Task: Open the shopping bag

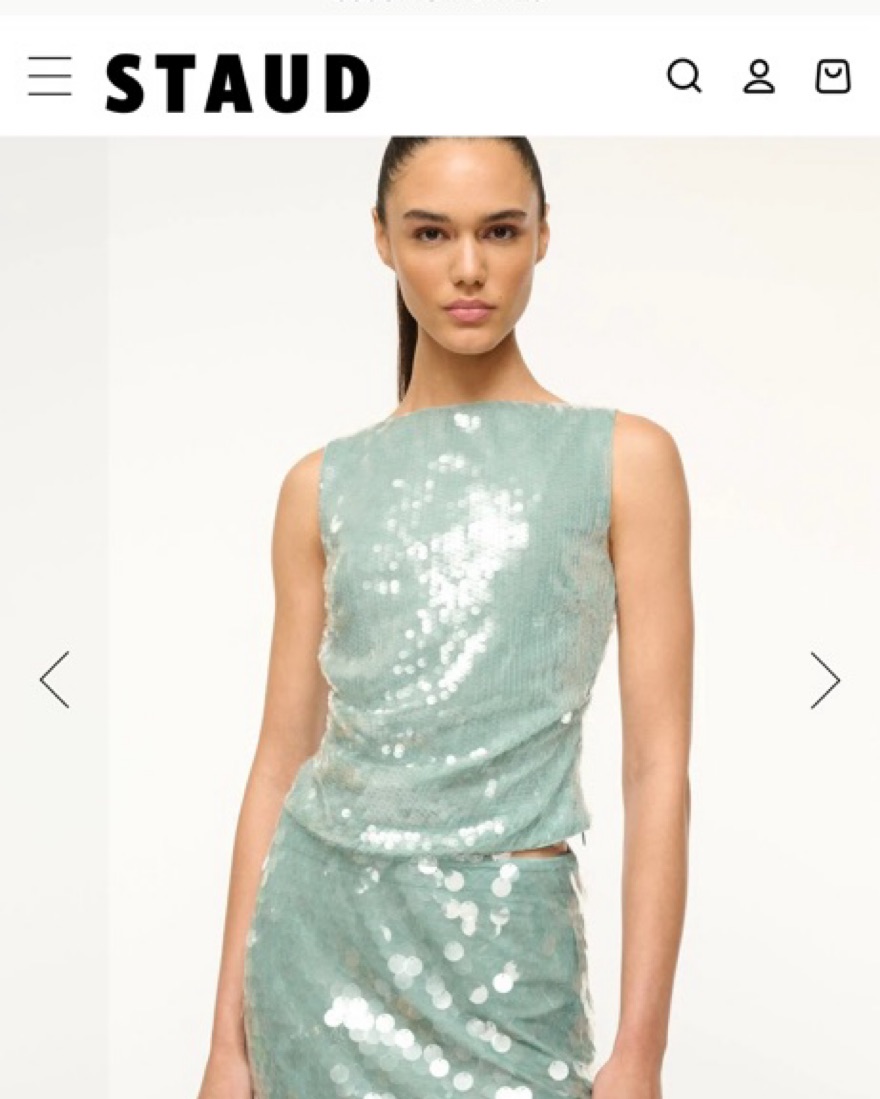Action: (x=833, y=76)
